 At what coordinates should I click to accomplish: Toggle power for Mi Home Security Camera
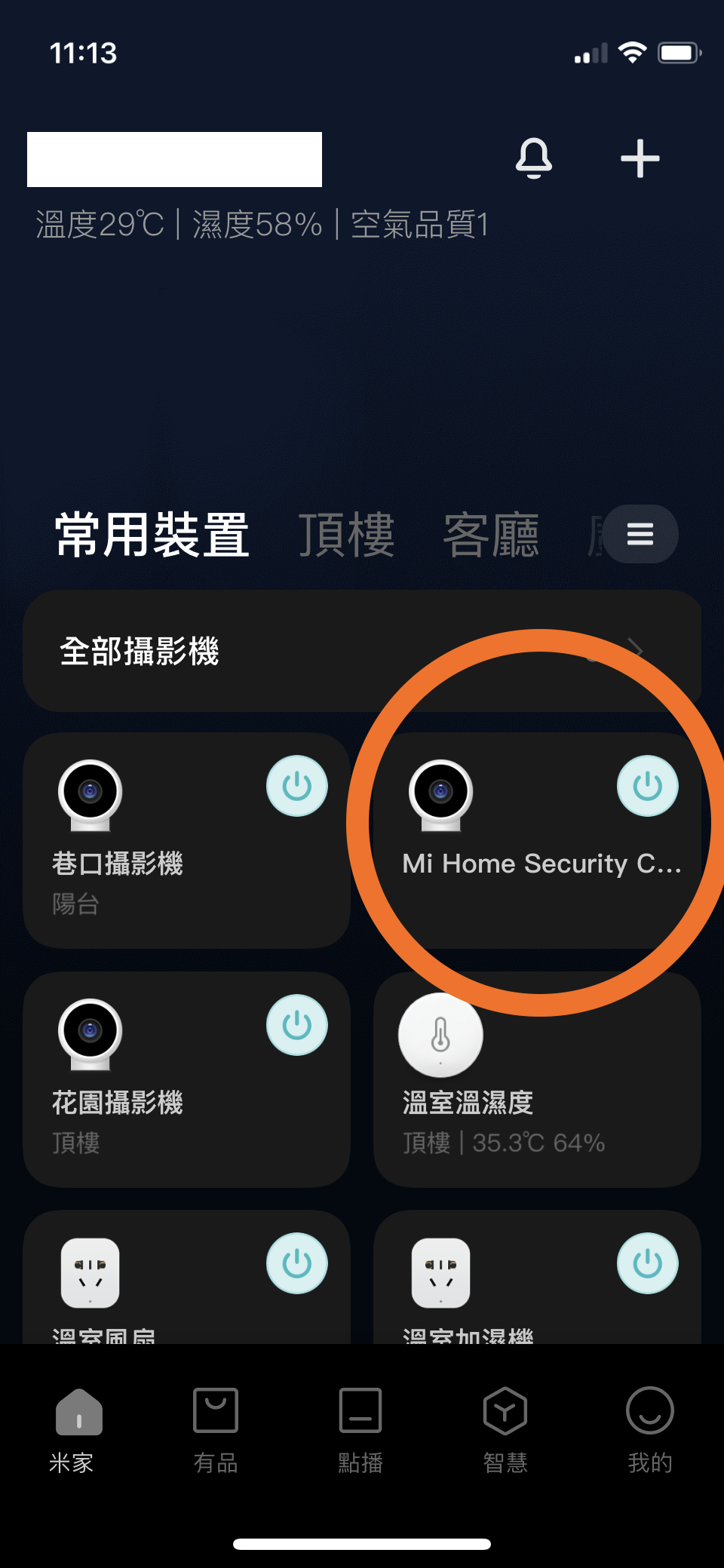[647, 786]
